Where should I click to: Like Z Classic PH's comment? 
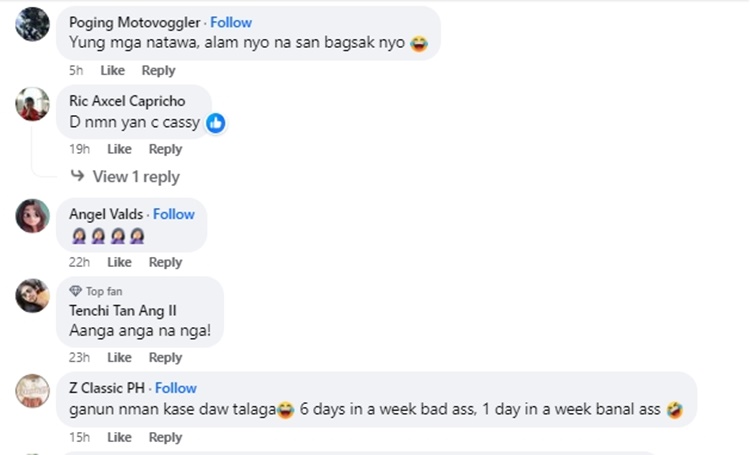[x=119, y=437]
